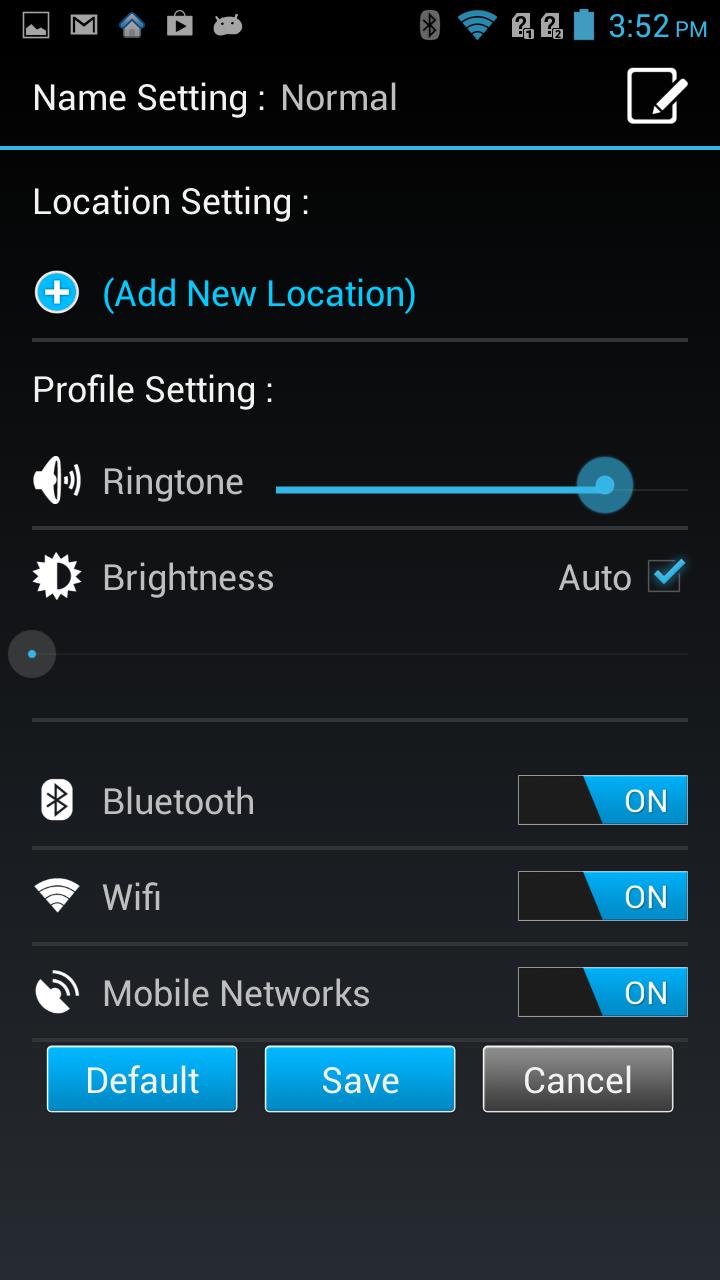Uncheck the Auto brightness checkbox
Image resolution: width=720 pixels, height=1280 pixels.
664,577
